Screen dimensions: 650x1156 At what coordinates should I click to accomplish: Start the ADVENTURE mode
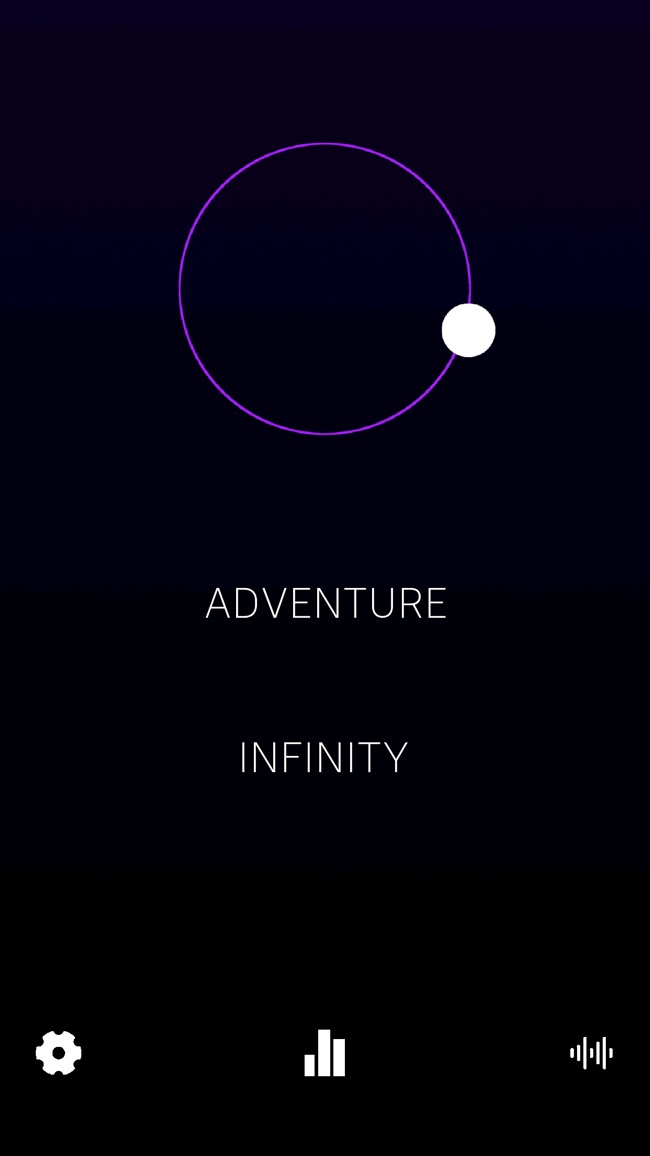(x=326, y=604)
